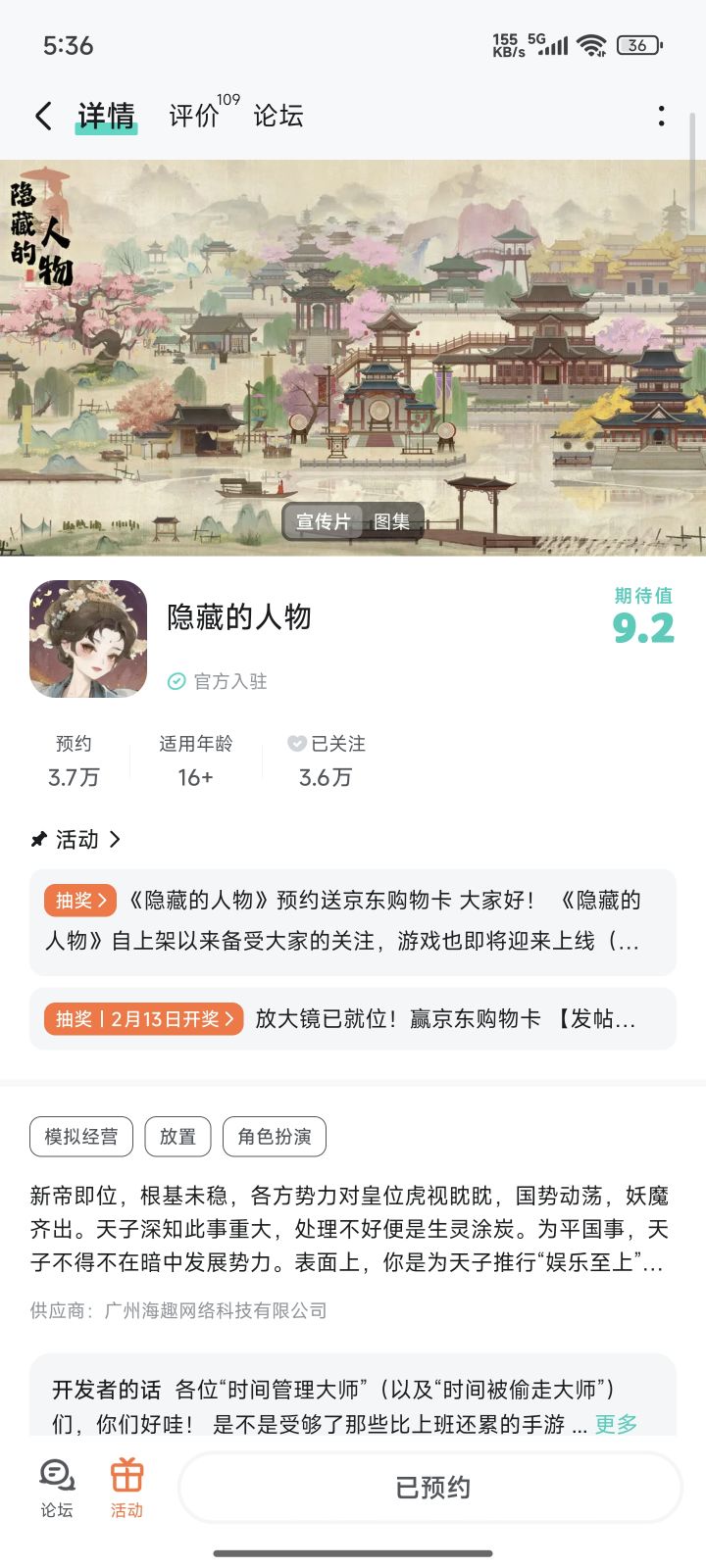This screenshot has height=1568, width=706.
Task: Click the 官方入驻 verified checkmark badge
Action: tap(176, 681)
